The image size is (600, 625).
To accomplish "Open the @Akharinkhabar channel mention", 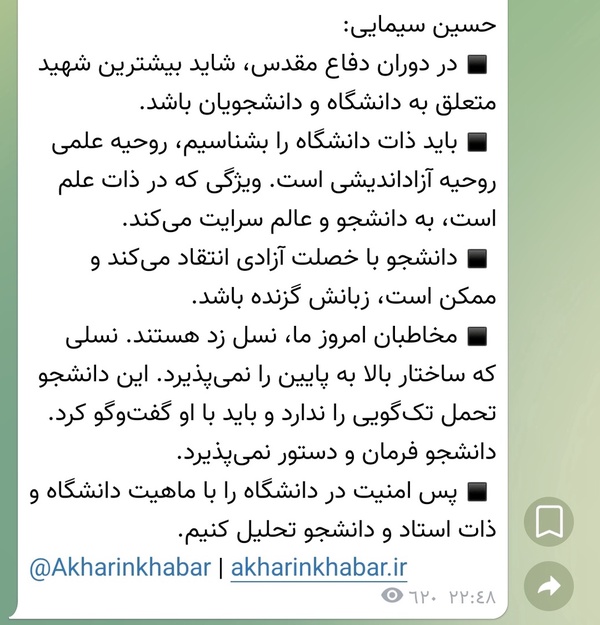I will [x=120, y=567].
